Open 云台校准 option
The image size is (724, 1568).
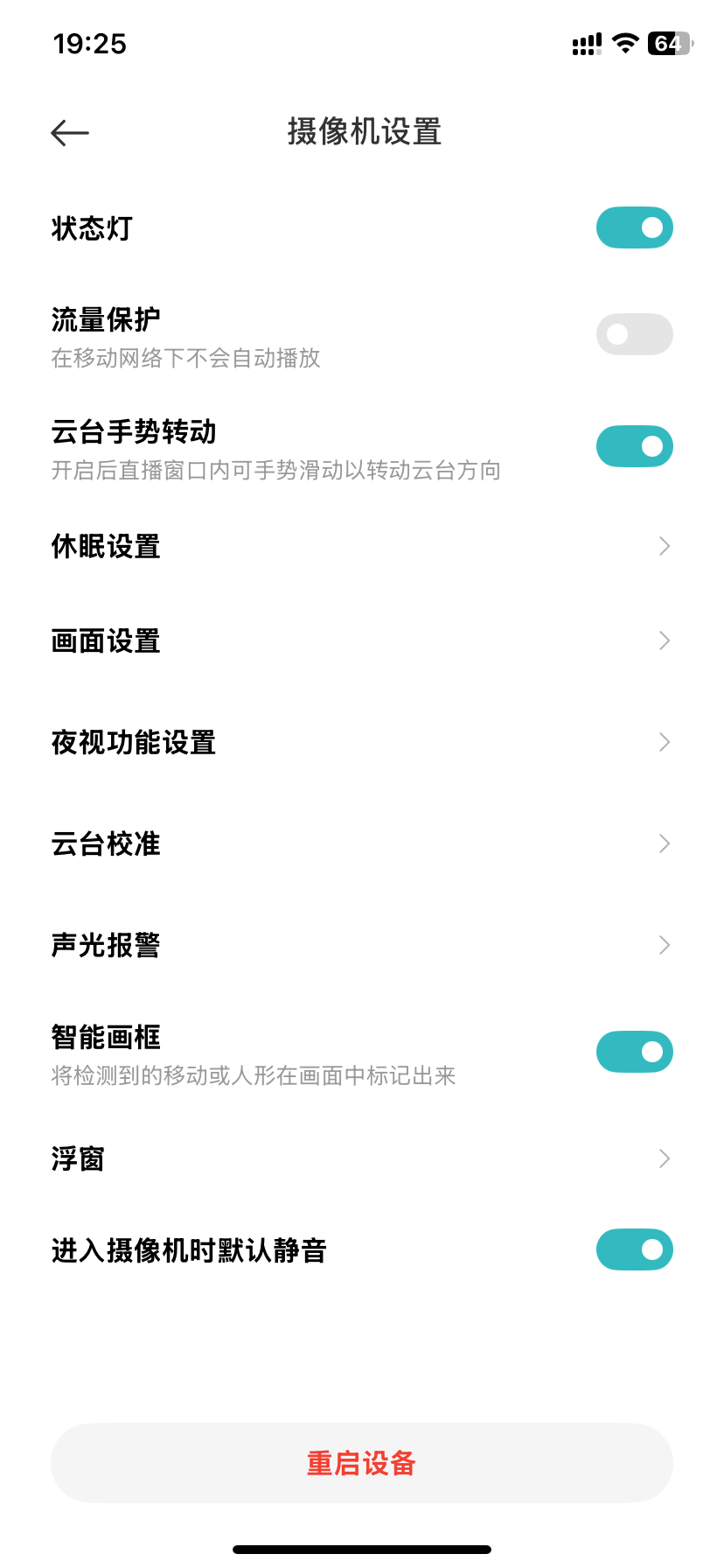click(362, 843)
